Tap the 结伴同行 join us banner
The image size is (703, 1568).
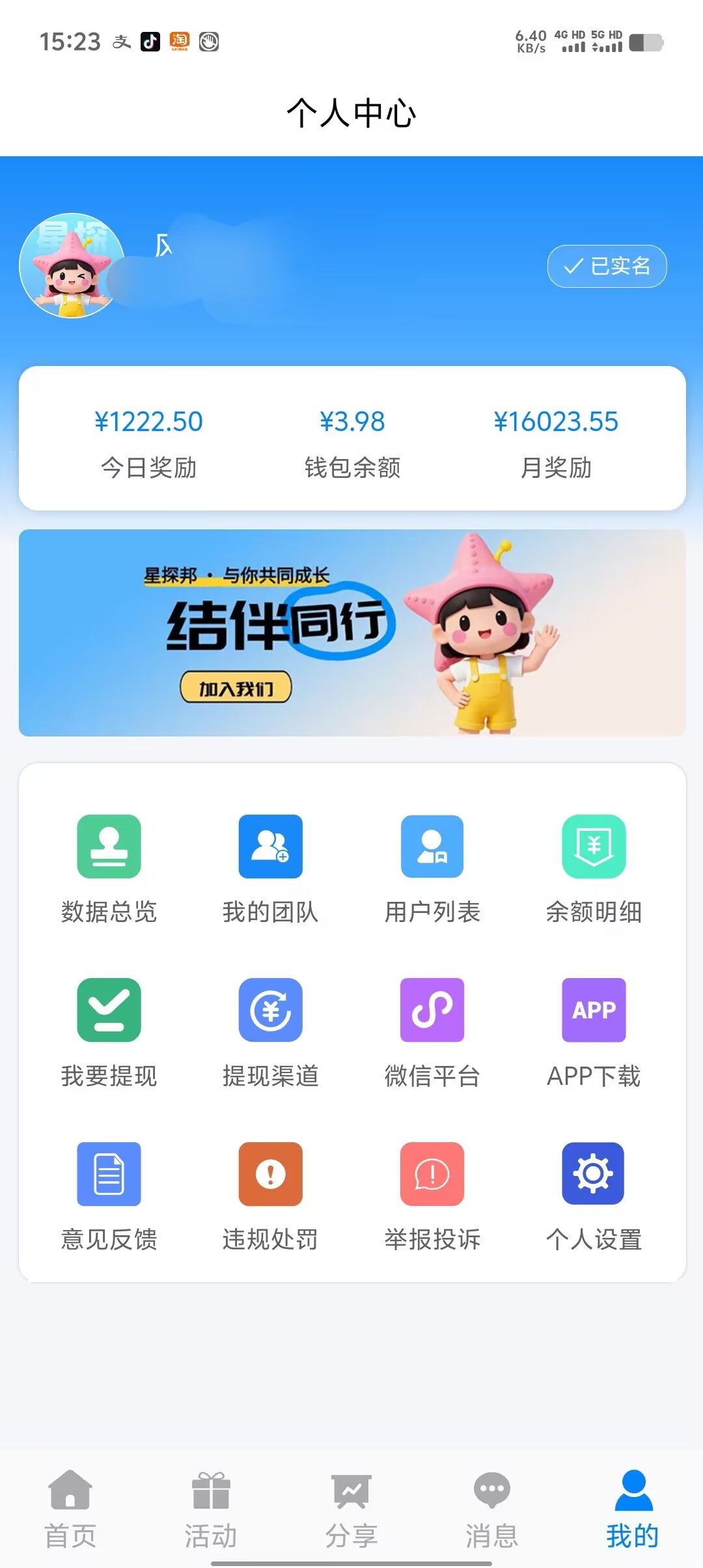[352, 633]
